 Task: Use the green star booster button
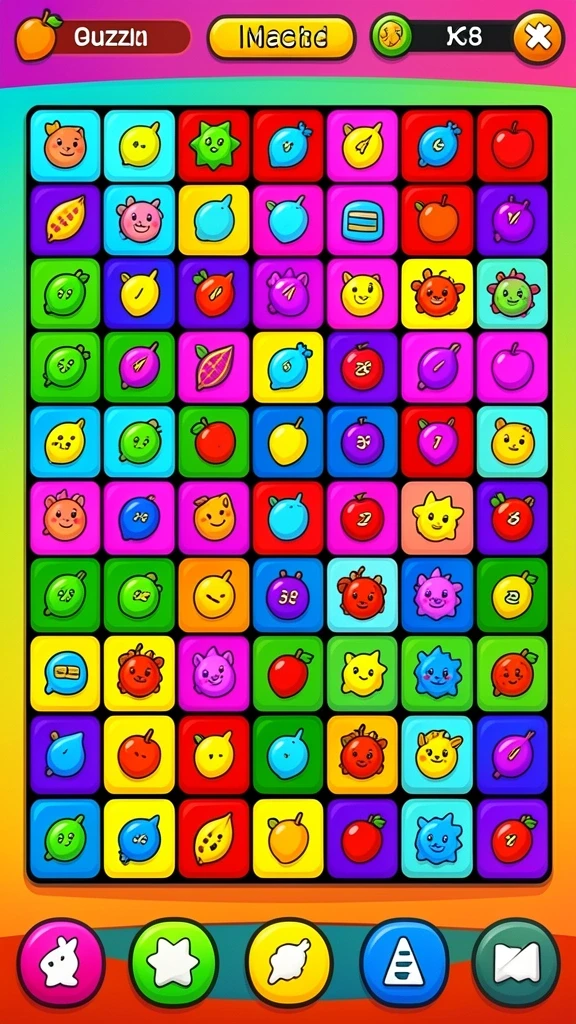click(173, 963)
